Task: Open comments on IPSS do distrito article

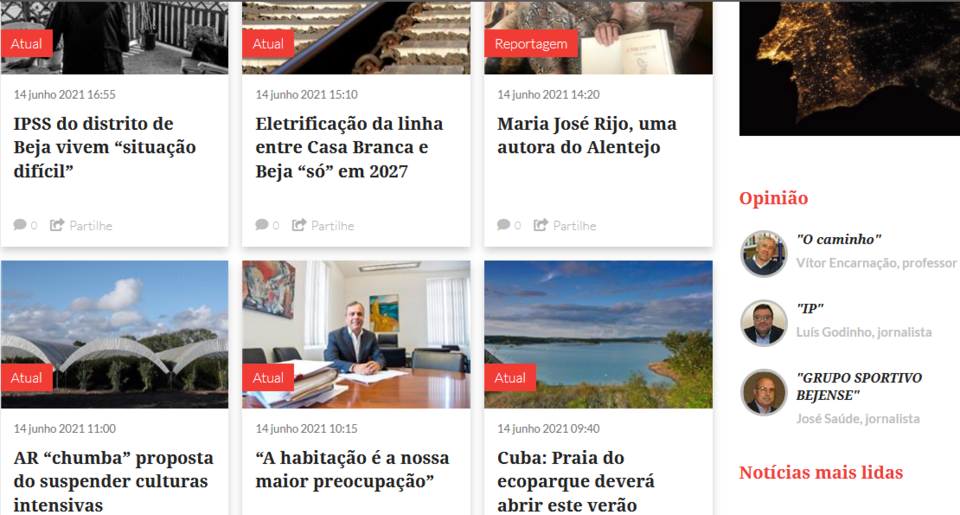Action: (x=25, y=226)
